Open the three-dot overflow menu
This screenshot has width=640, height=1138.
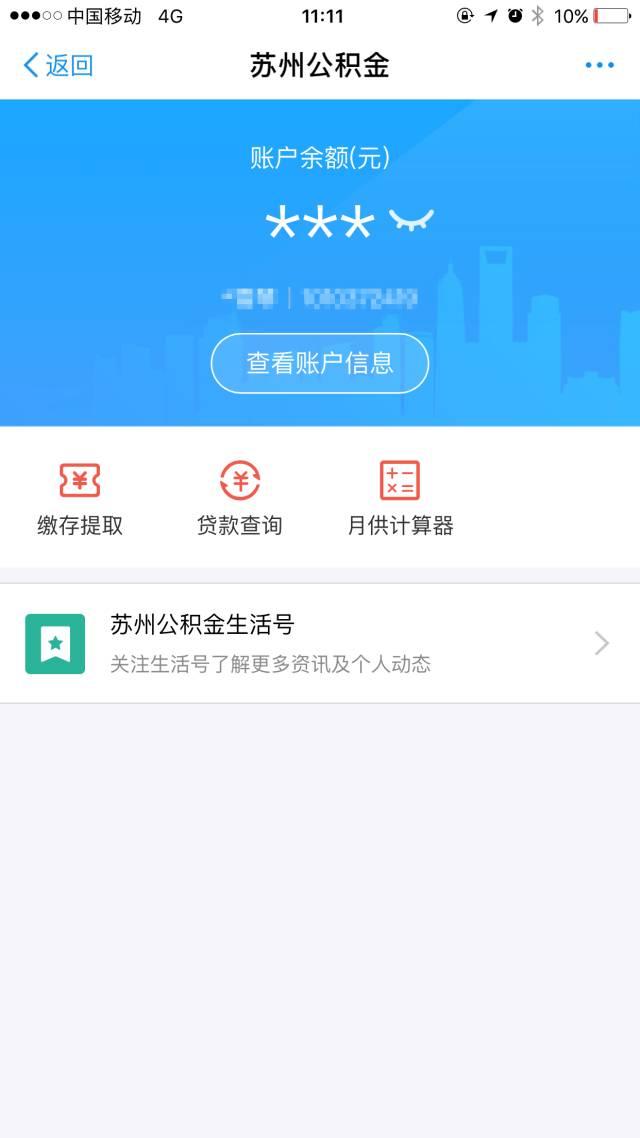coord(599,66)
